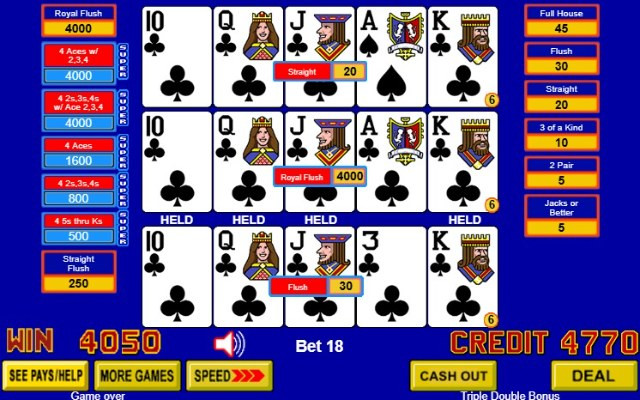The width and height of the screenshot is (640, 400).
Task: Cash out your credits
Action: [453, 376]
